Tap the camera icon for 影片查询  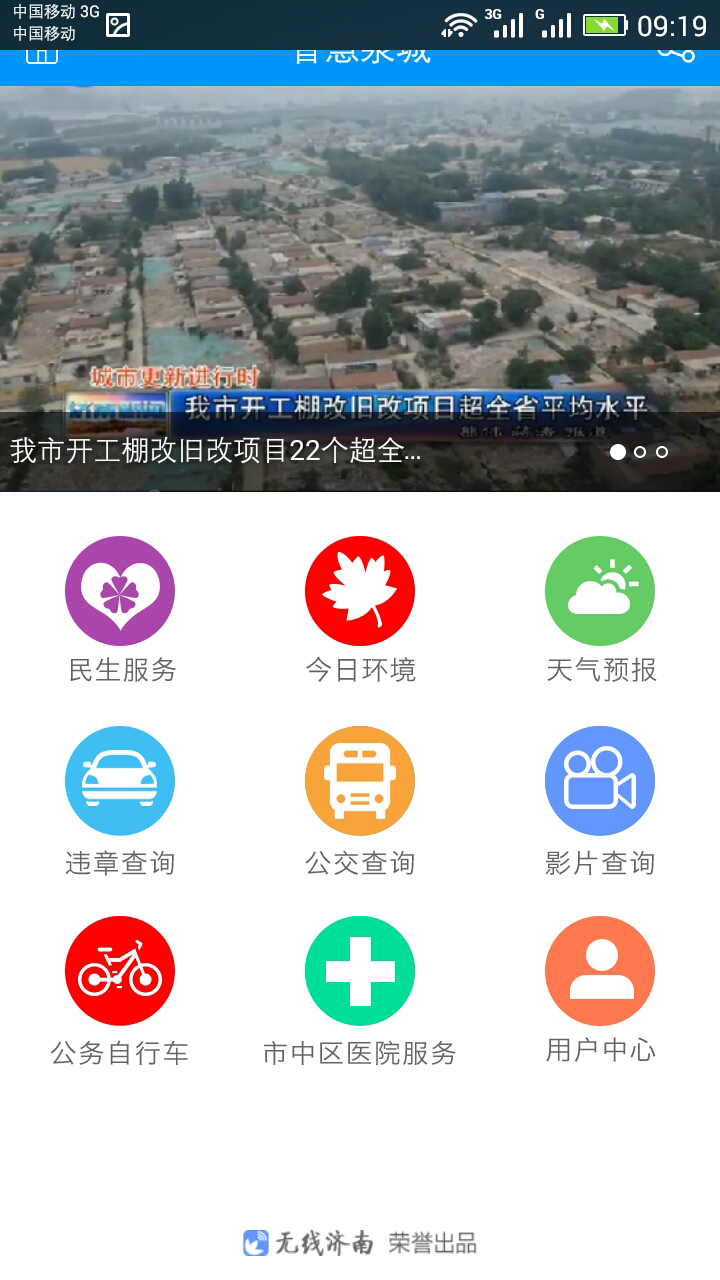click(600, 780)
